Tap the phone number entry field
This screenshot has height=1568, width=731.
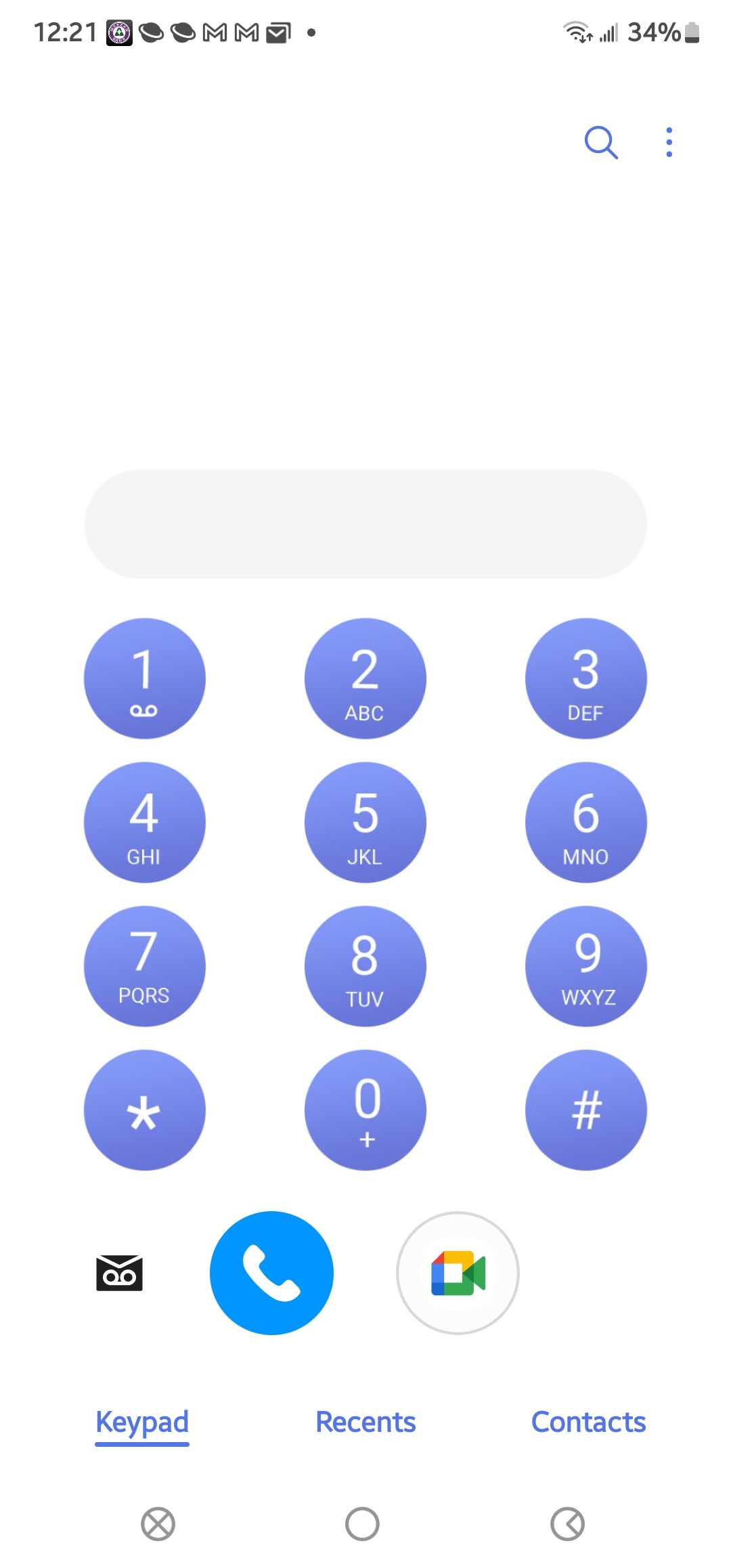(x=365, y=523)
